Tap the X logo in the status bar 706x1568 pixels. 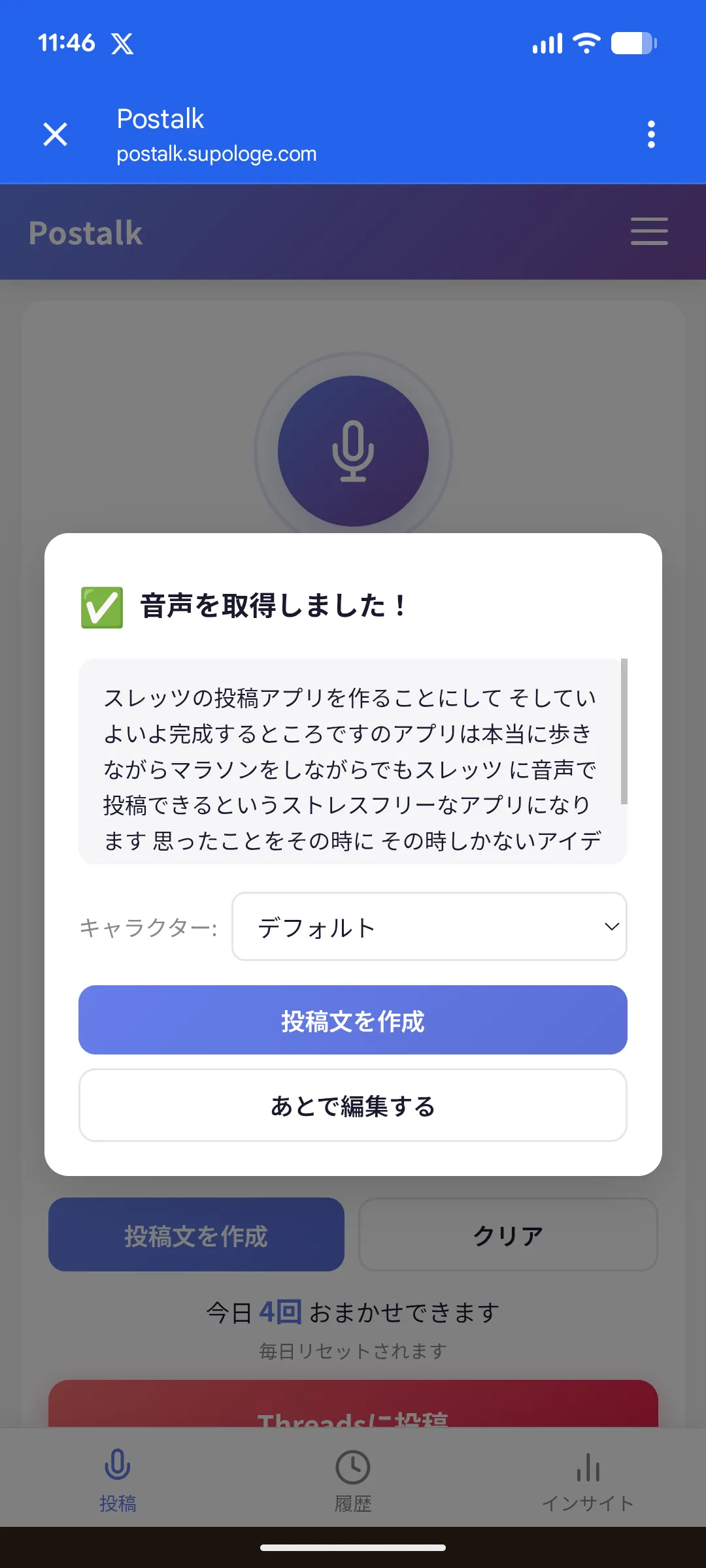click(123, 44)
